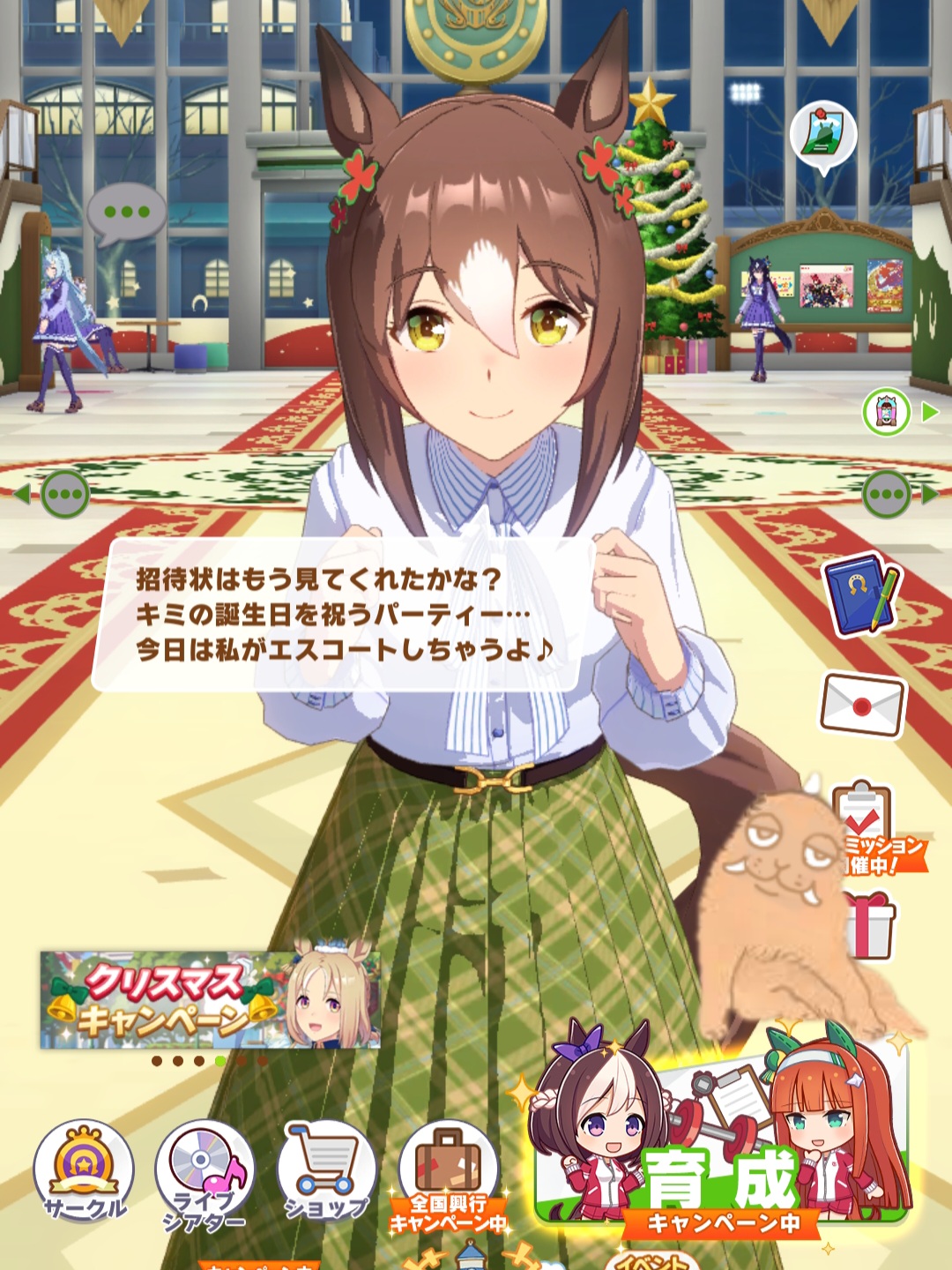The height and width of the screenshot is (1270, 952).
Task: Advance the birthday dialogue message
Action: 344,615
